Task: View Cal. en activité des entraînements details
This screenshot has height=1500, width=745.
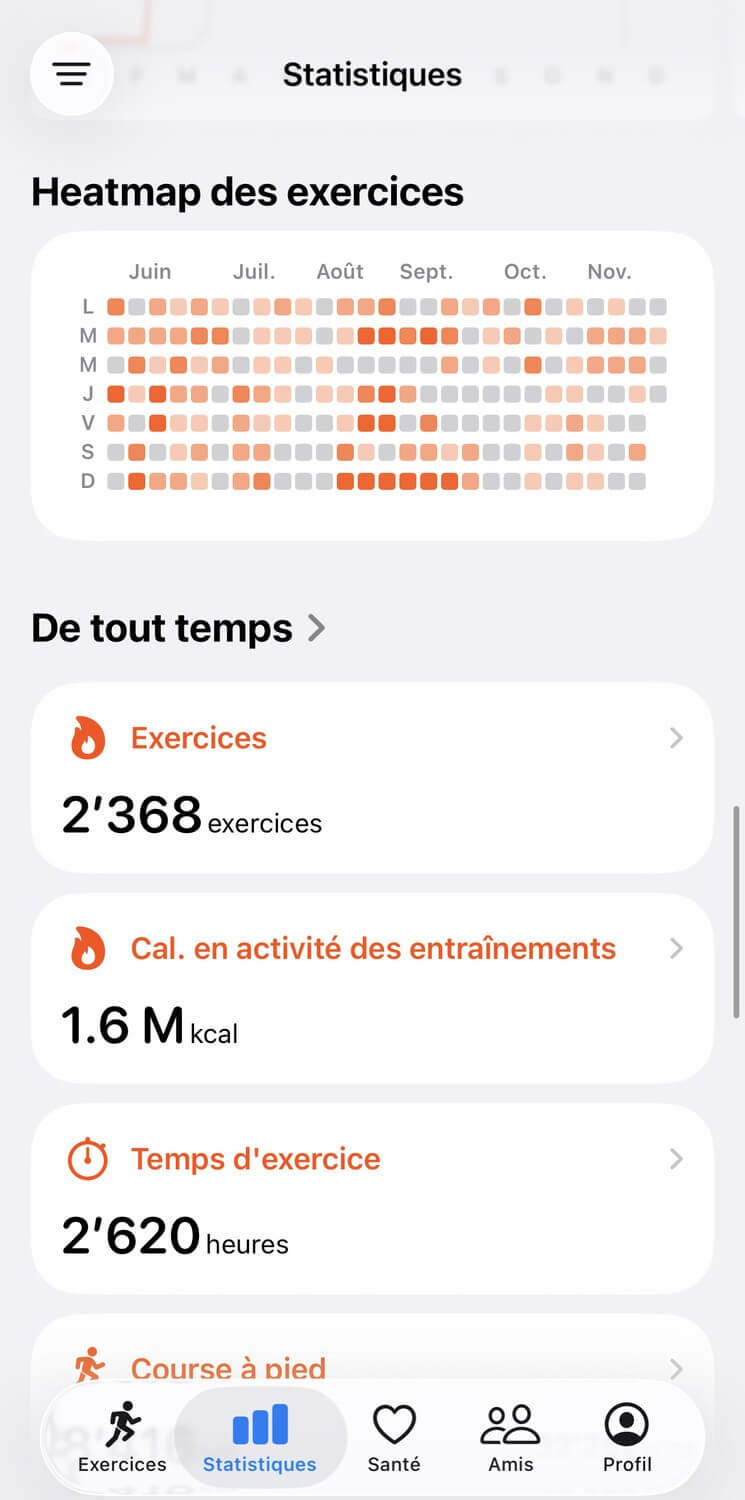Action: point(372,987)
